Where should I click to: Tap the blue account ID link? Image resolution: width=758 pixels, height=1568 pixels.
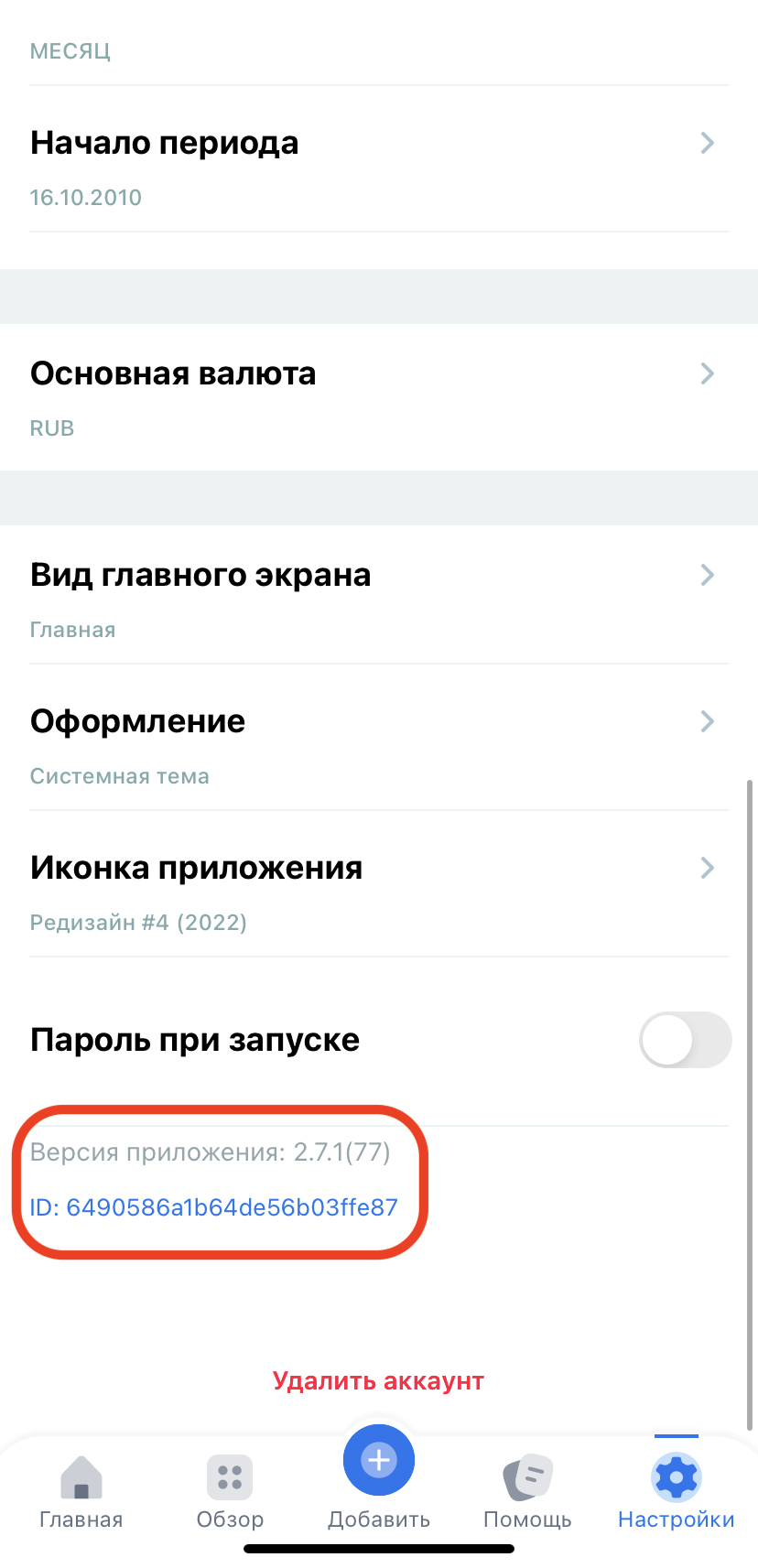[214, 1207]
